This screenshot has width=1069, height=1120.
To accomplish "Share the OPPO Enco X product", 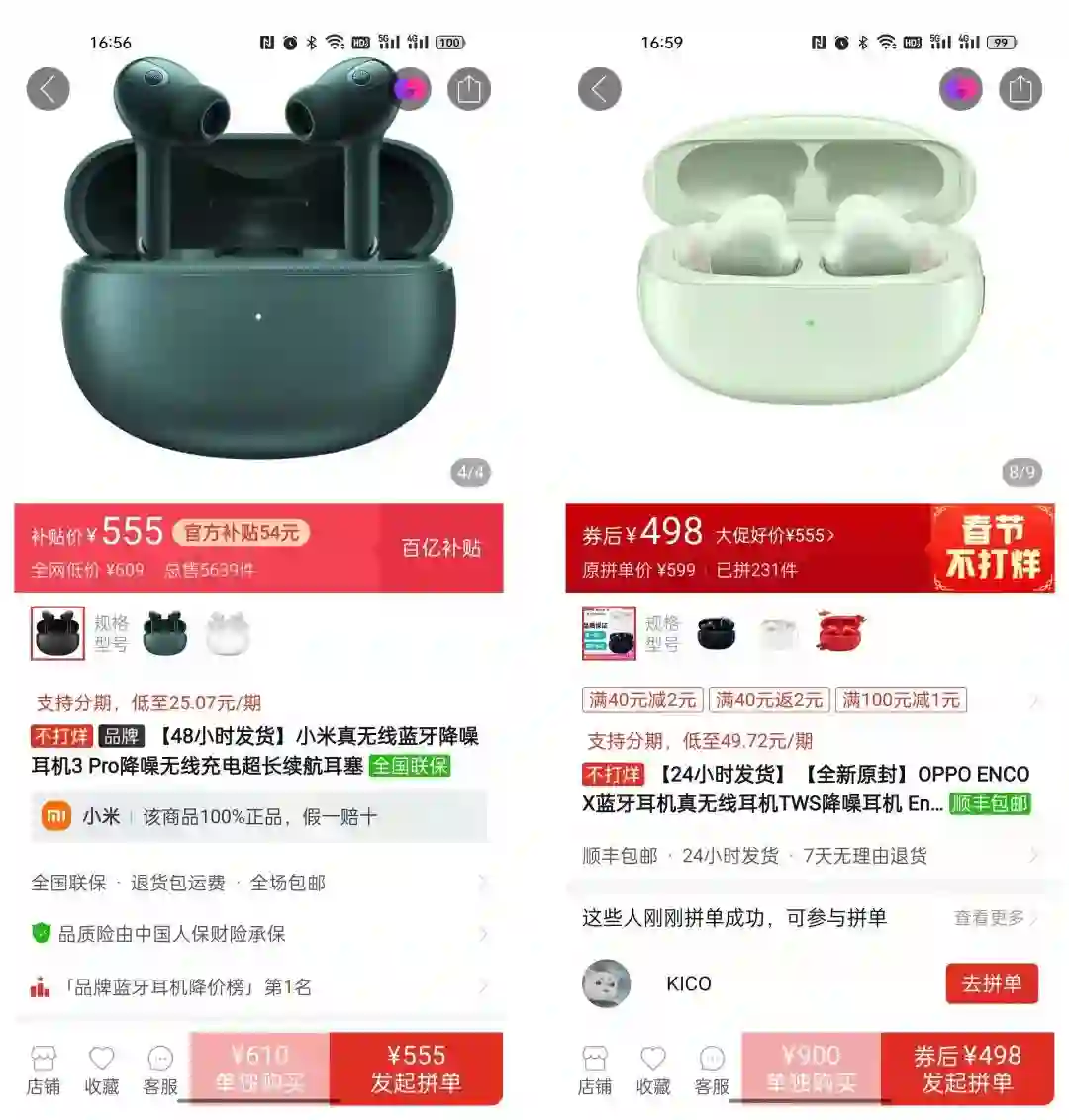I will [1020, 89].
